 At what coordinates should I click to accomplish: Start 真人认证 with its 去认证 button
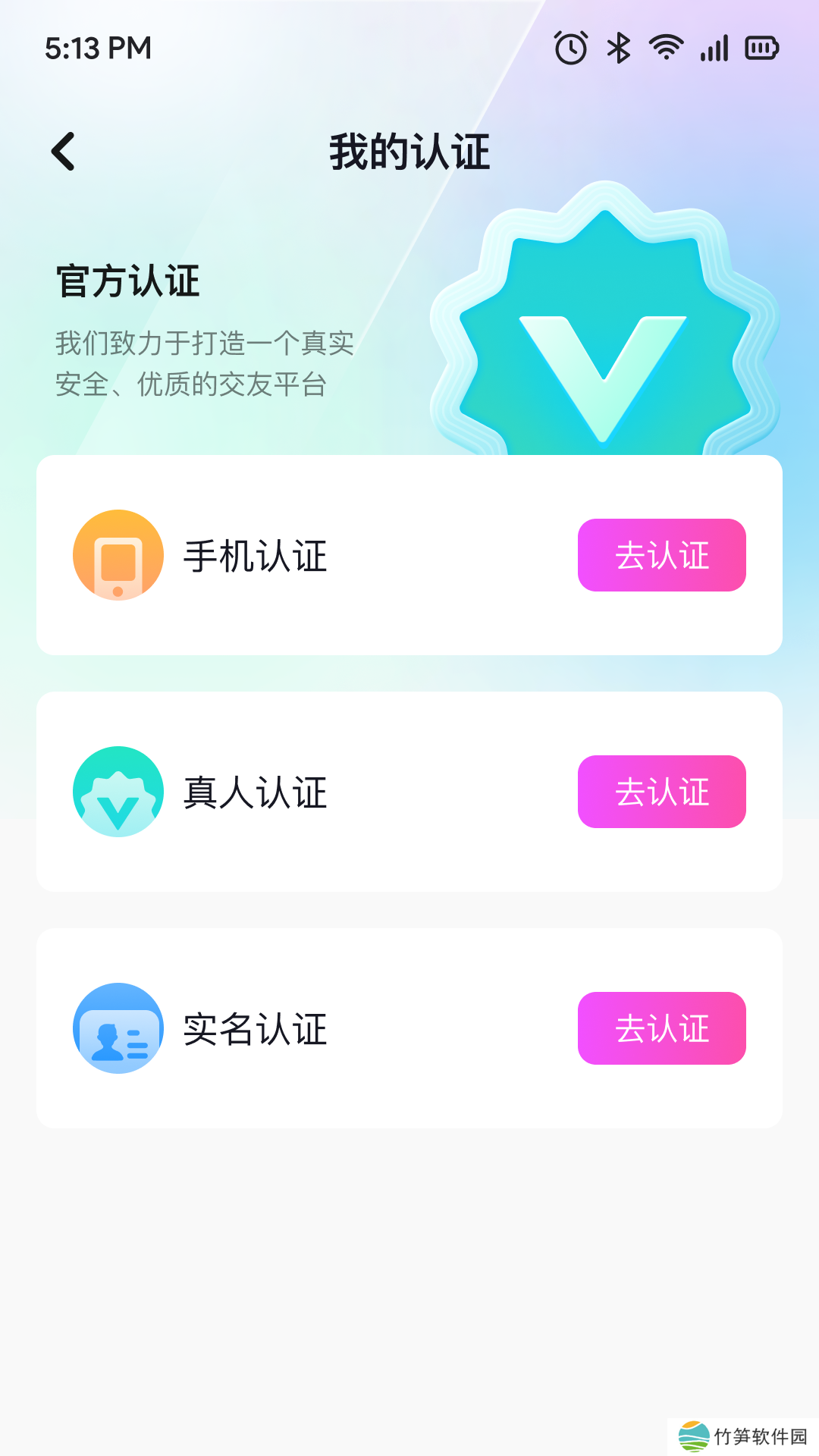coord(661,792)
